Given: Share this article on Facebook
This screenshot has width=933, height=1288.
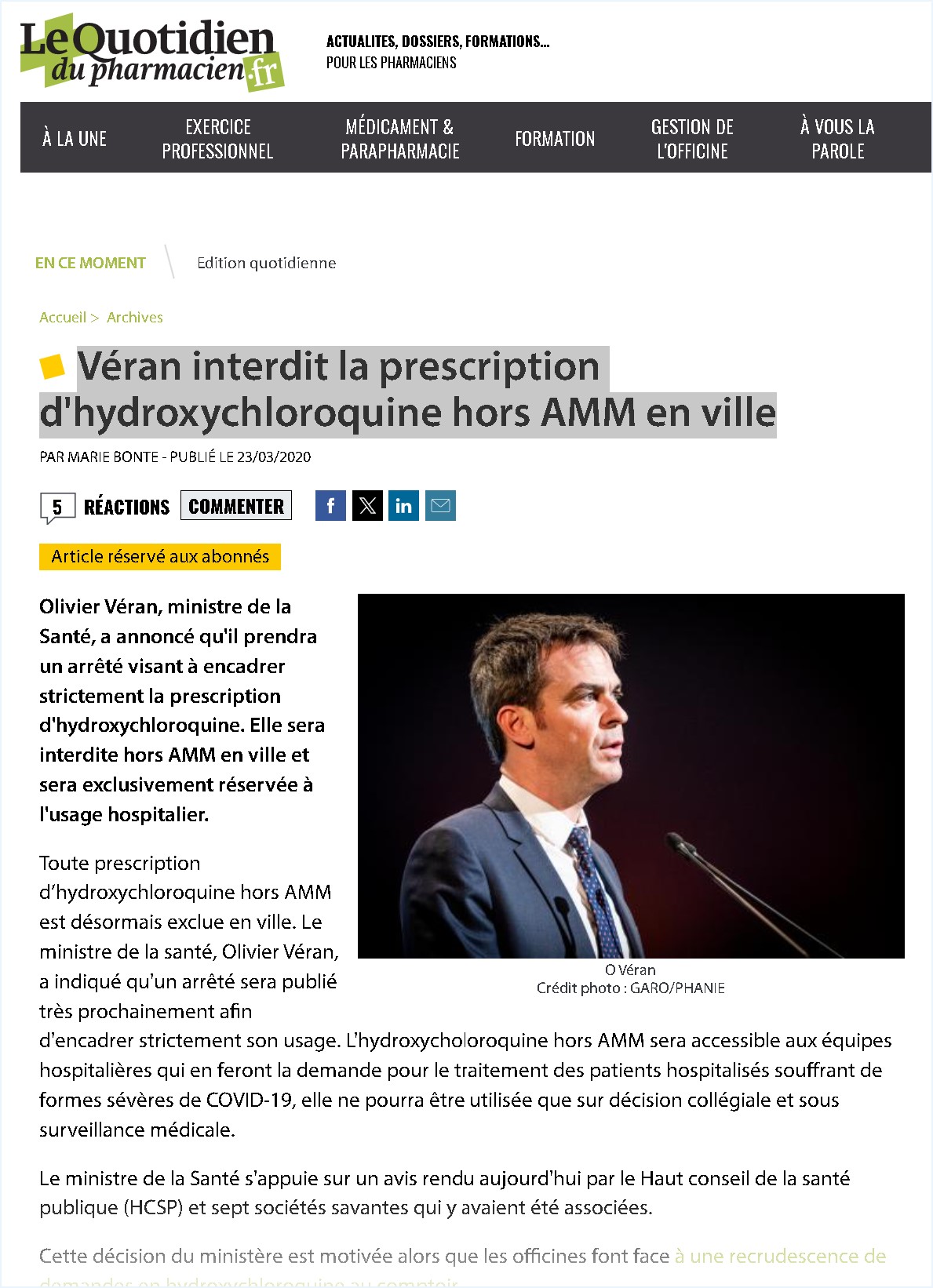Looking at the screenshot, I should tap(330, 506).
